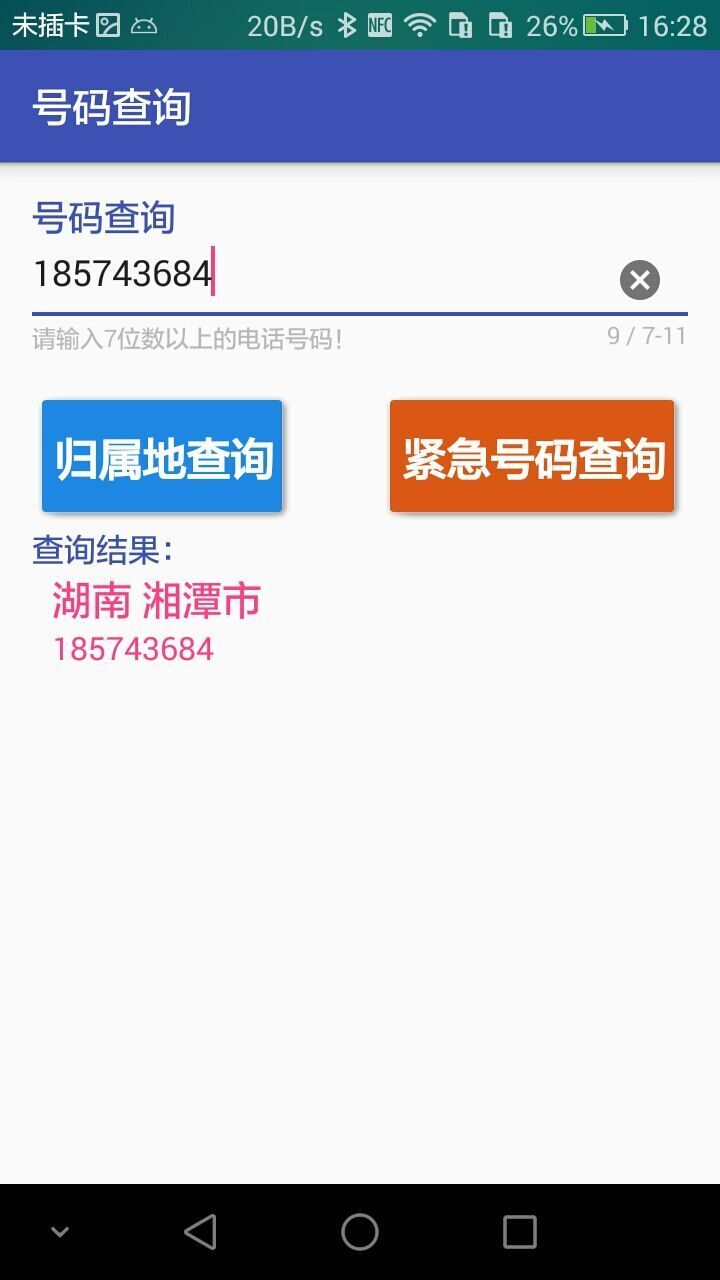Clear the phone number field
The height and width of the screenshot is (1280, 720).
[640, 280]
